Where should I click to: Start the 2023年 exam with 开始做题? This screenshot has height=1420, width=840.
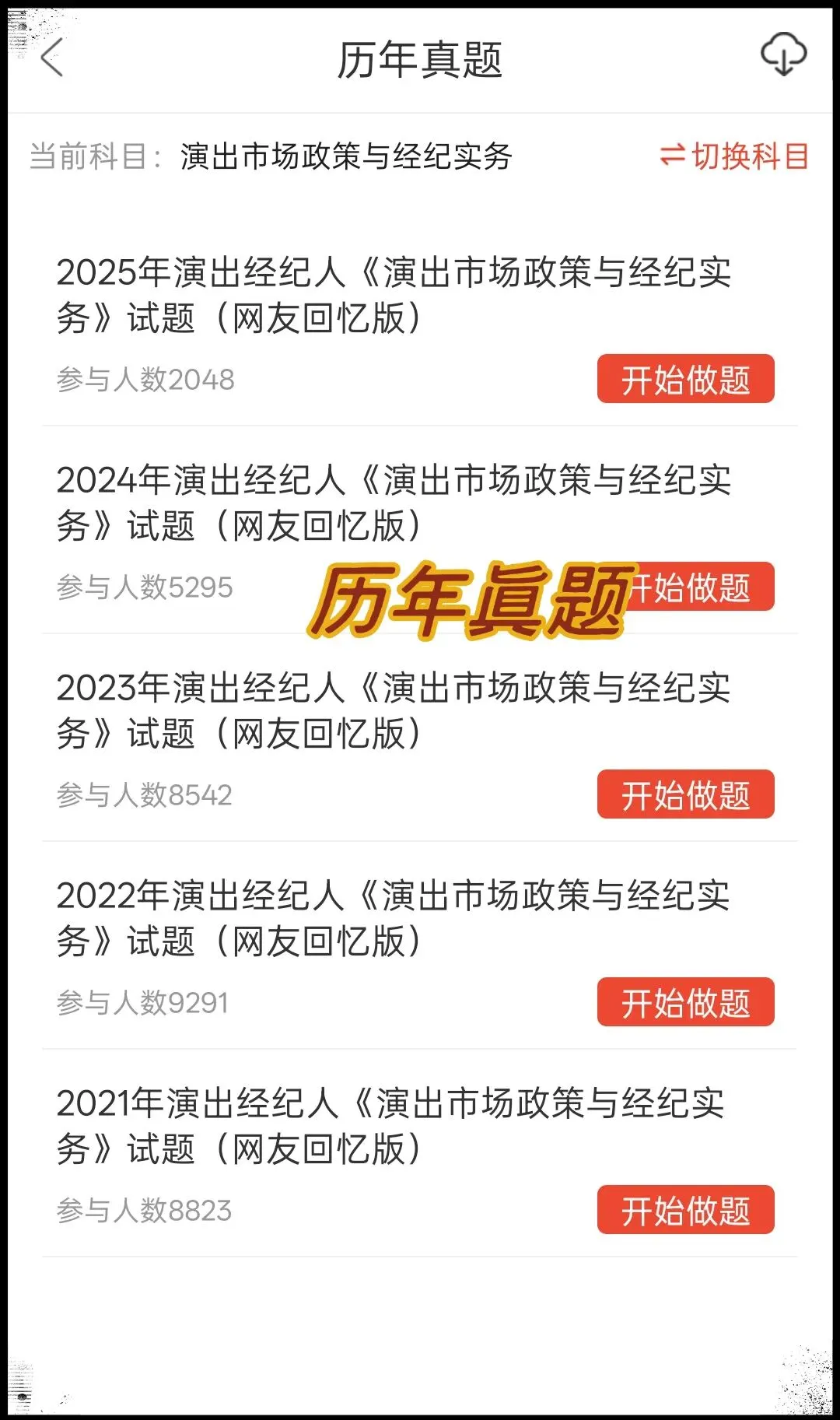(685, 794)
